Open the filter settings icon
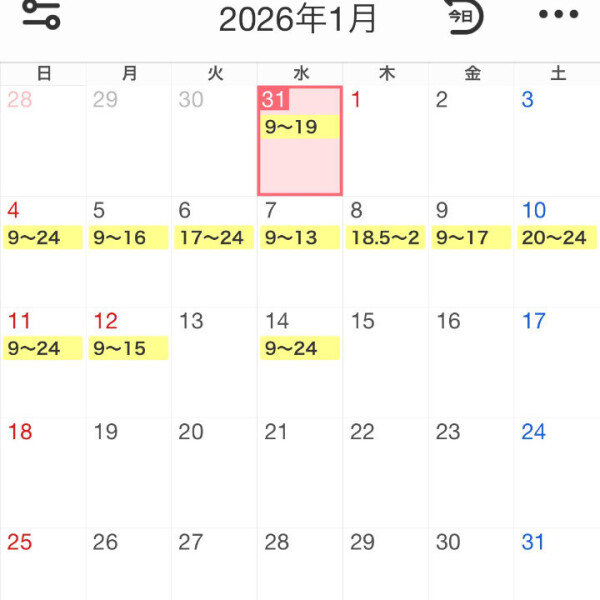 click(x=41, y=15)
